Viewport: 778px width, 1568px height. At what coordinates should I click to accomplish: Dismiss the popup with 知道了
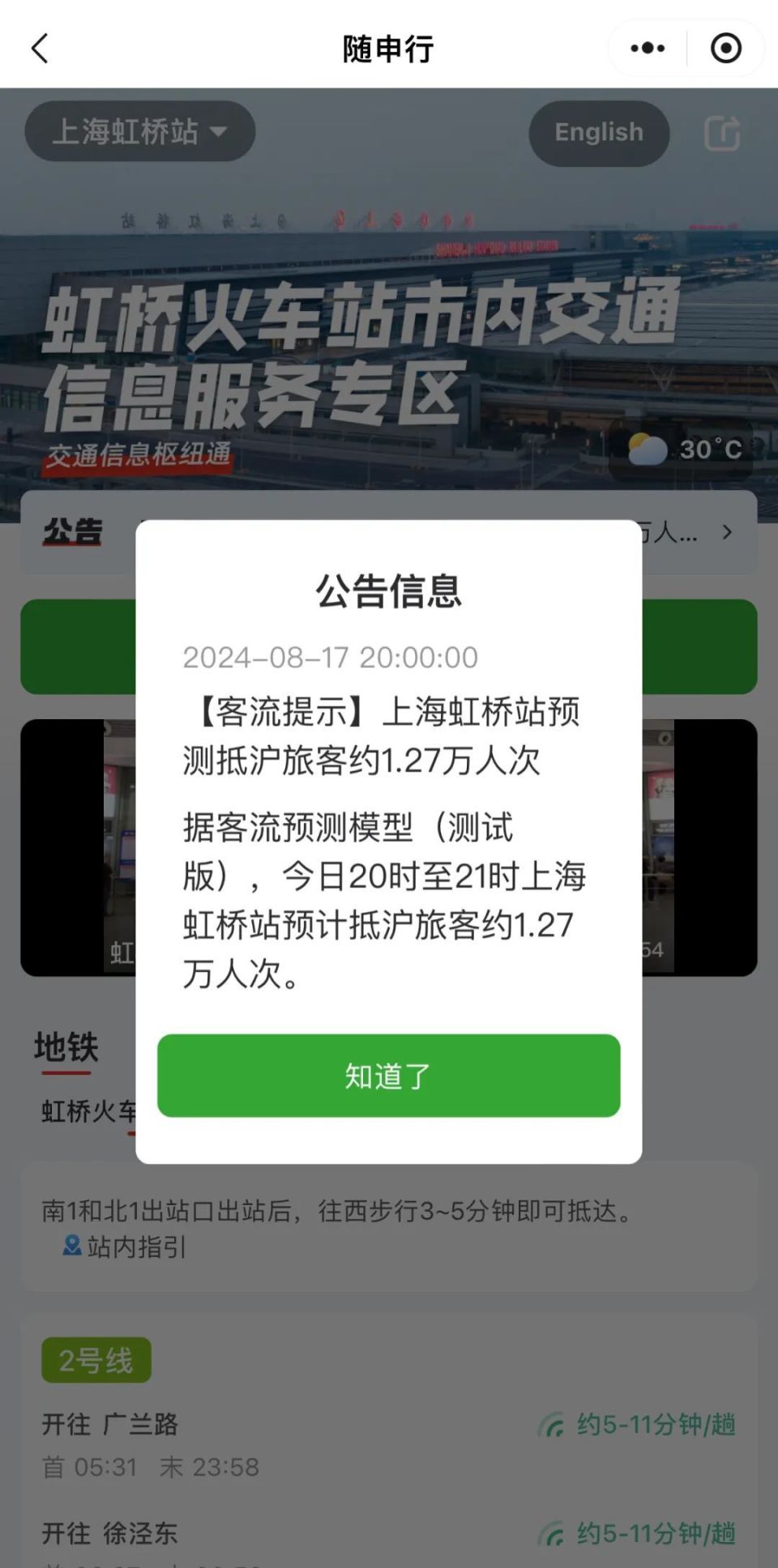click(x=389, y=1076)
